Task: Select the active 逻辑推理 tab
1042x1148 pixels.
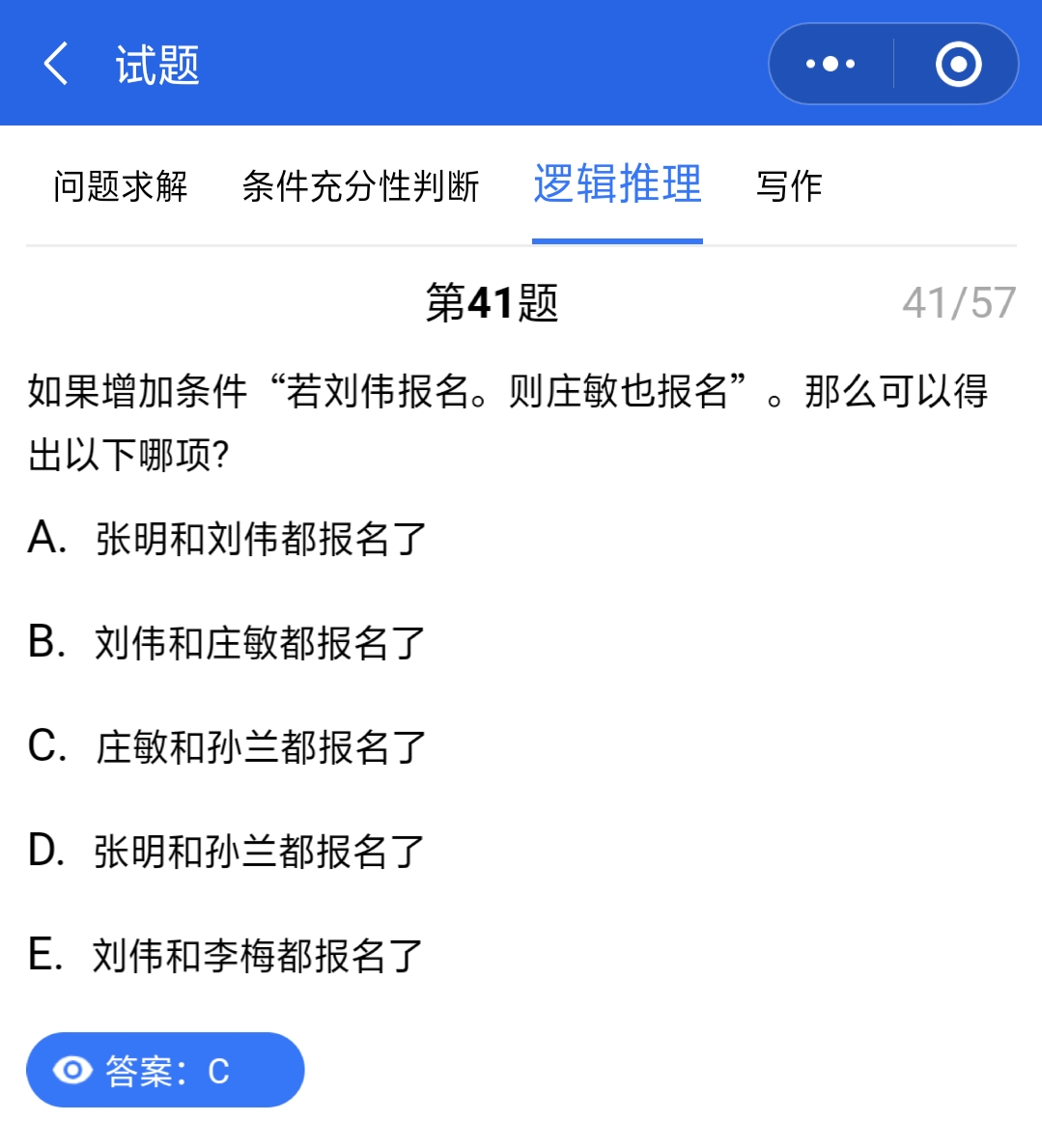Action: click(x=617, y=186)
